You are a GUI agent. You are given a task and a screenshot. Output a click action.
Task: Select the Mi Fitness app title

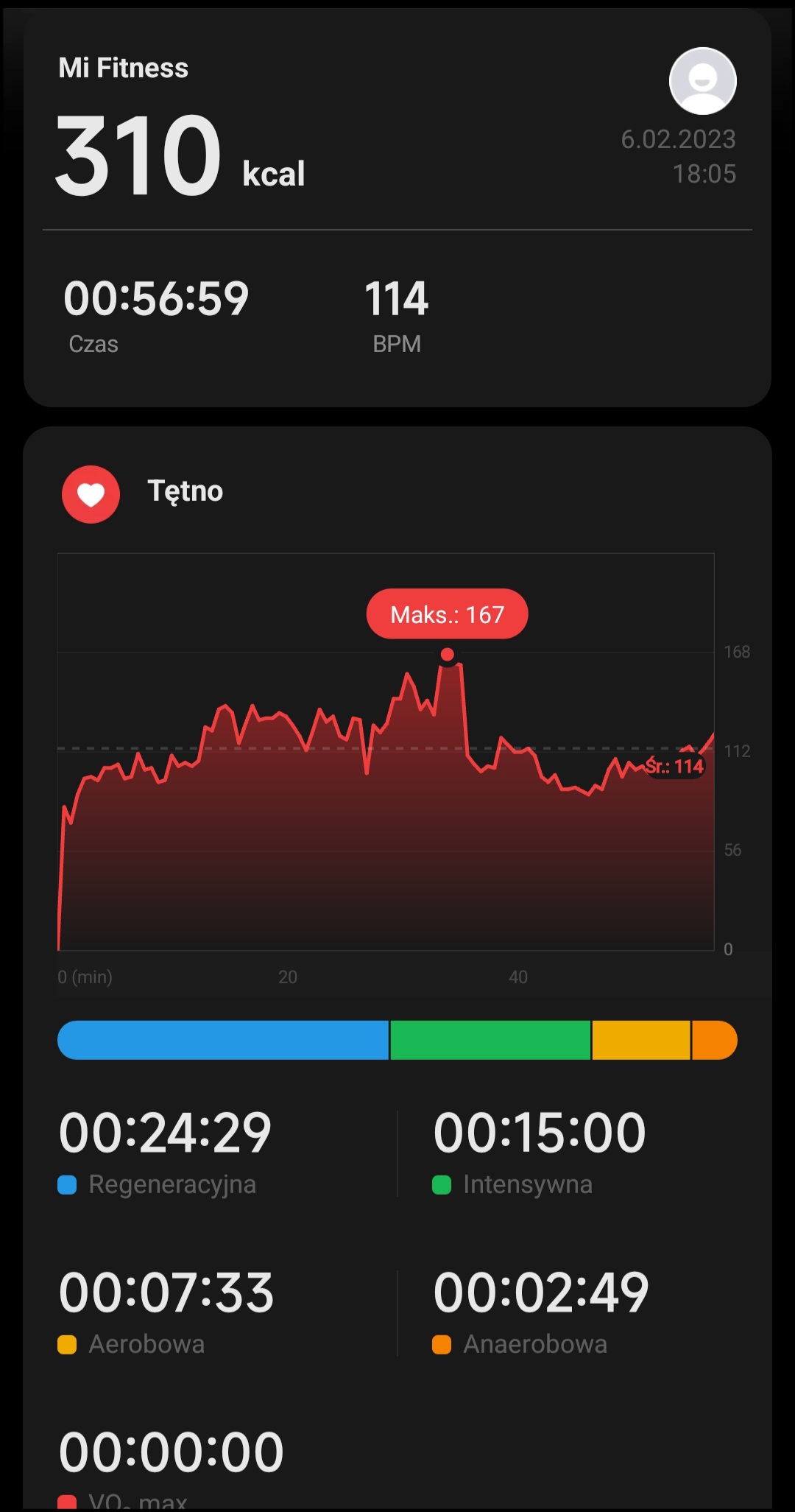point(123,68)
